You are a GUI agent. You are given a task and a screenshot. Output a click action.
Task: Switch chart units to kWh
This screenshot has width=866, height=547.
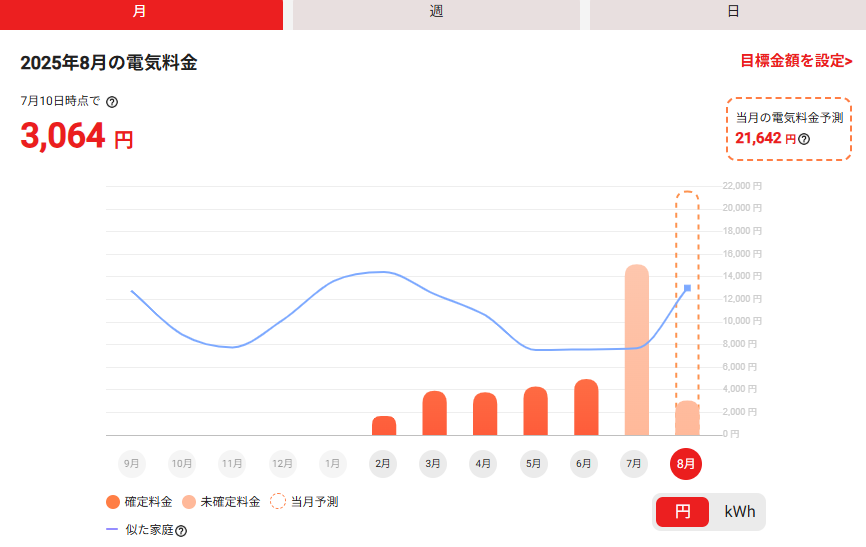[x=739, y=512]
